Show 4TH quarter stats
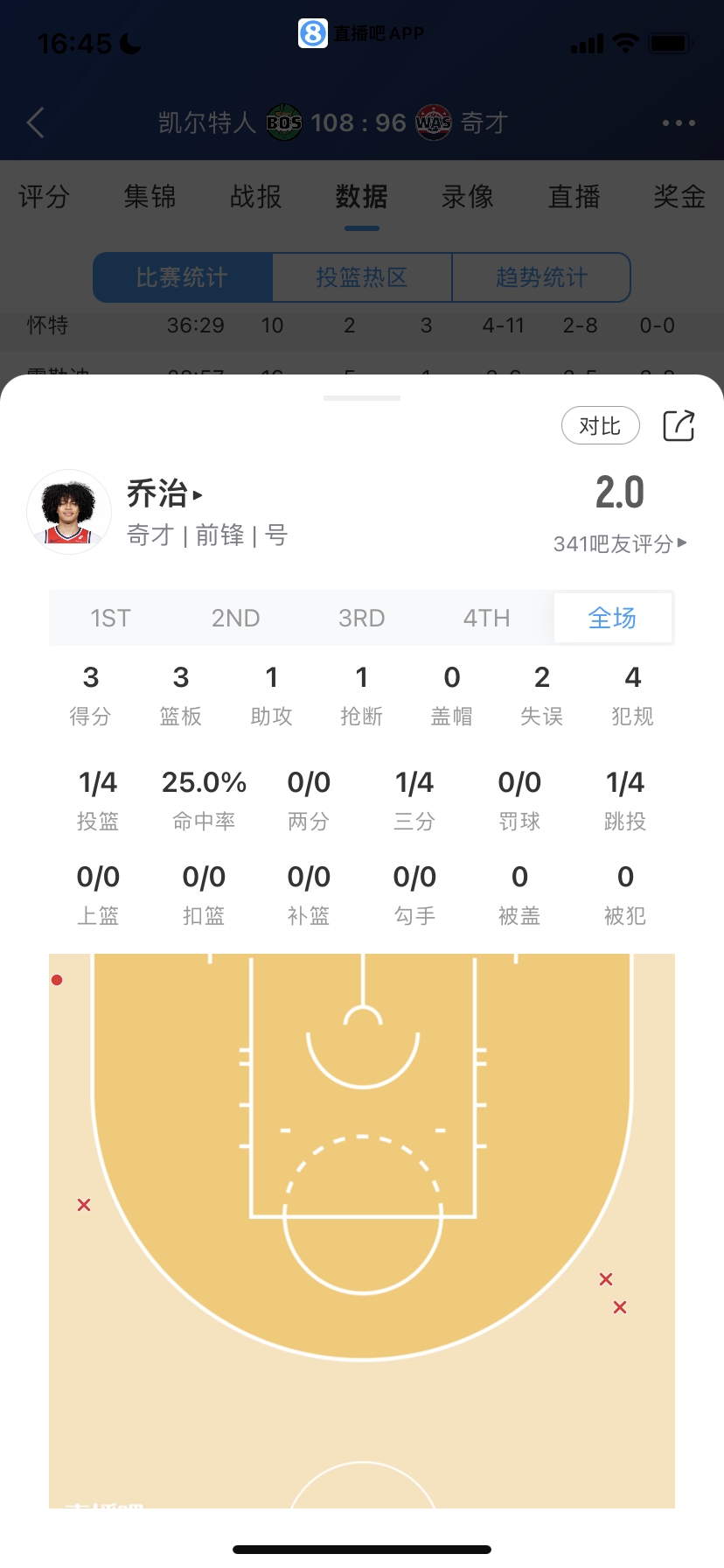 (x=486, y=619)
